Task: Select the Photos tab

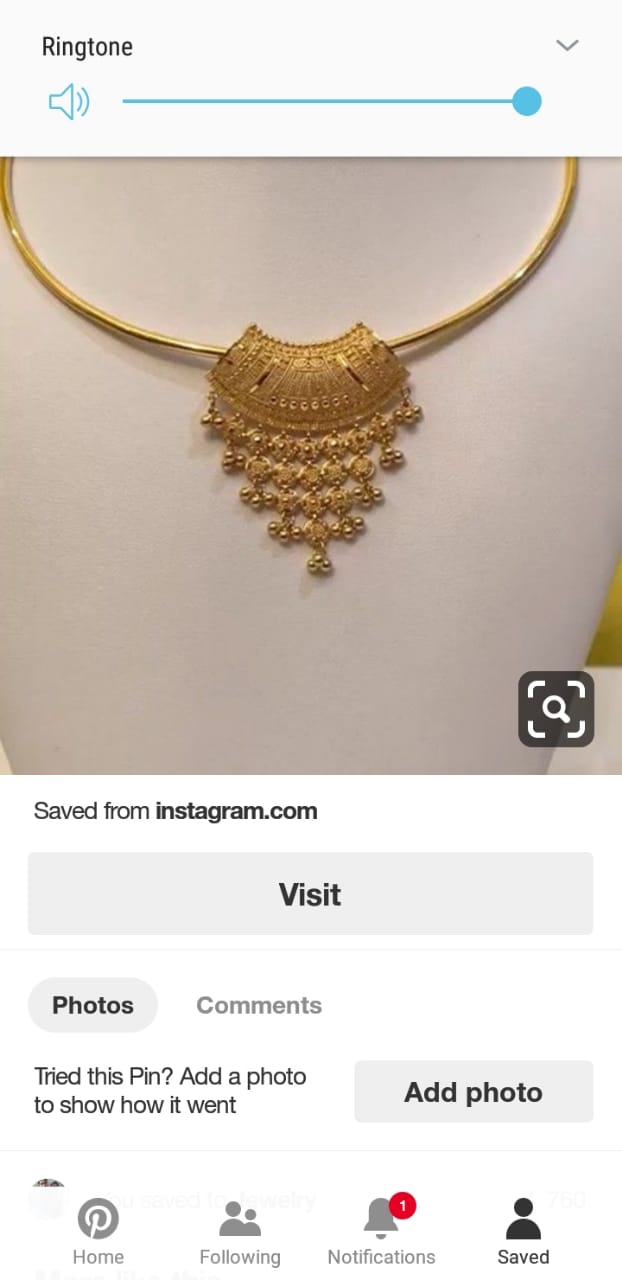Action: [x=93, y=1005]
